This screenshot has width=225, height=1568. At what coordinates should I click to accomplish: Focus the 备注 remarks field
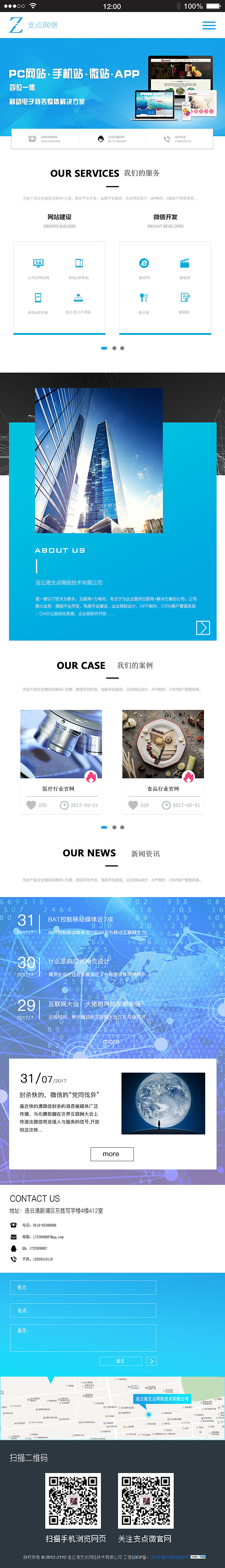coord(83,1338)
